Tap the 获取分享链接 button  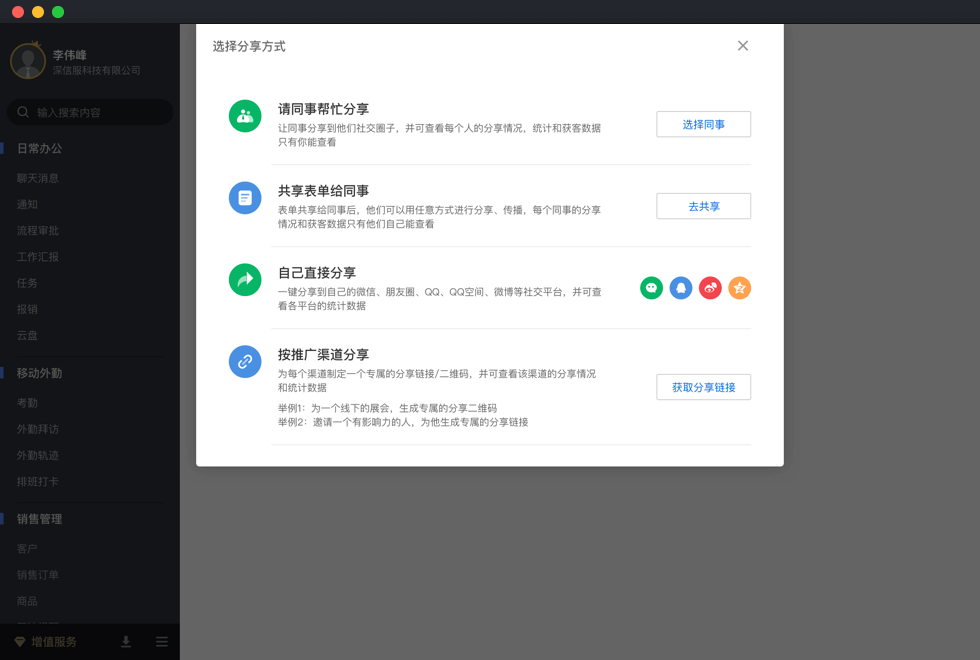[703, 387]
